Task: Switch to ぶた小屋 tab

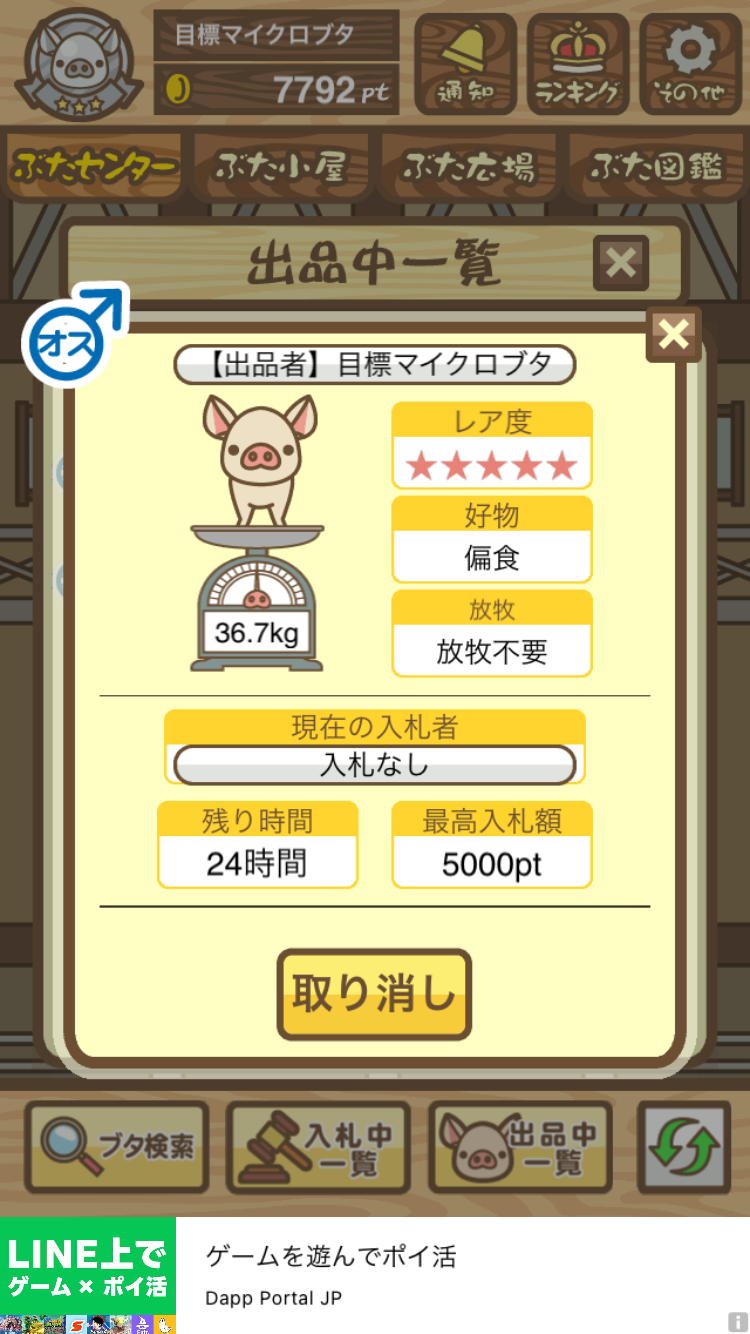Action: coord(281,167)
